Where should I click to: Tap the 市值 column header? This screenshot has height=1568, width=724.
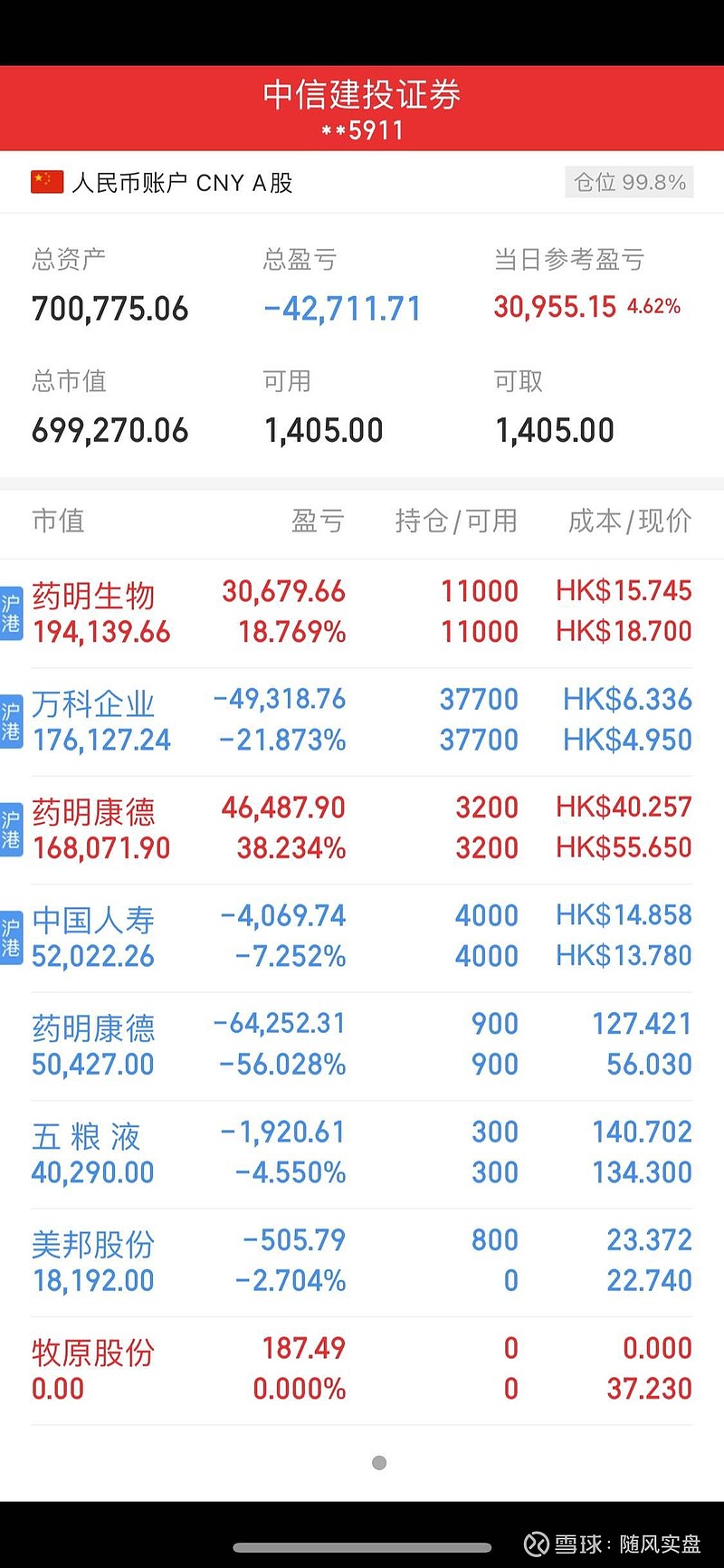tap(59, 522)
